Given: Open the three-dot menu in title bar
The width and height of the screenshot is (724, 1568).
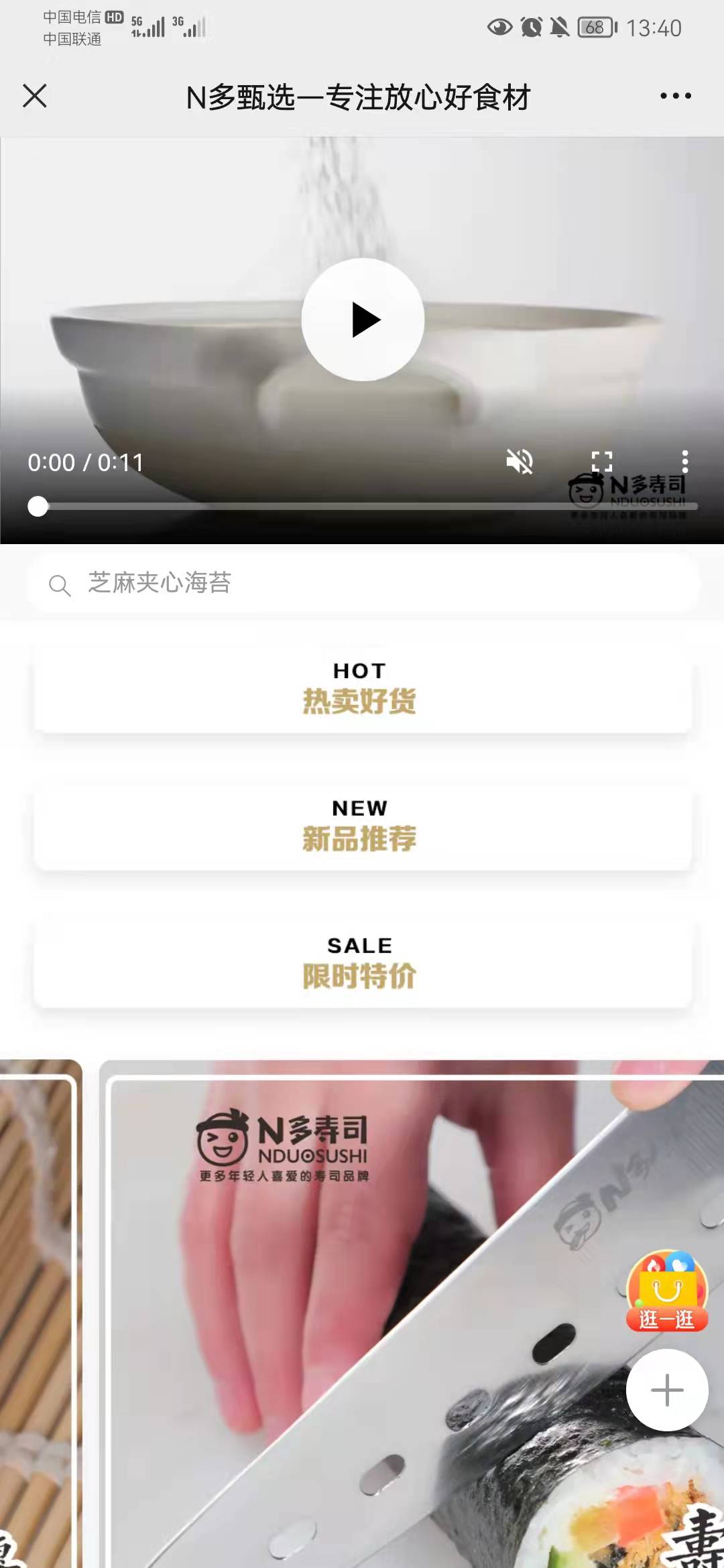Looking at the screenshot, I should coord(675,96).
